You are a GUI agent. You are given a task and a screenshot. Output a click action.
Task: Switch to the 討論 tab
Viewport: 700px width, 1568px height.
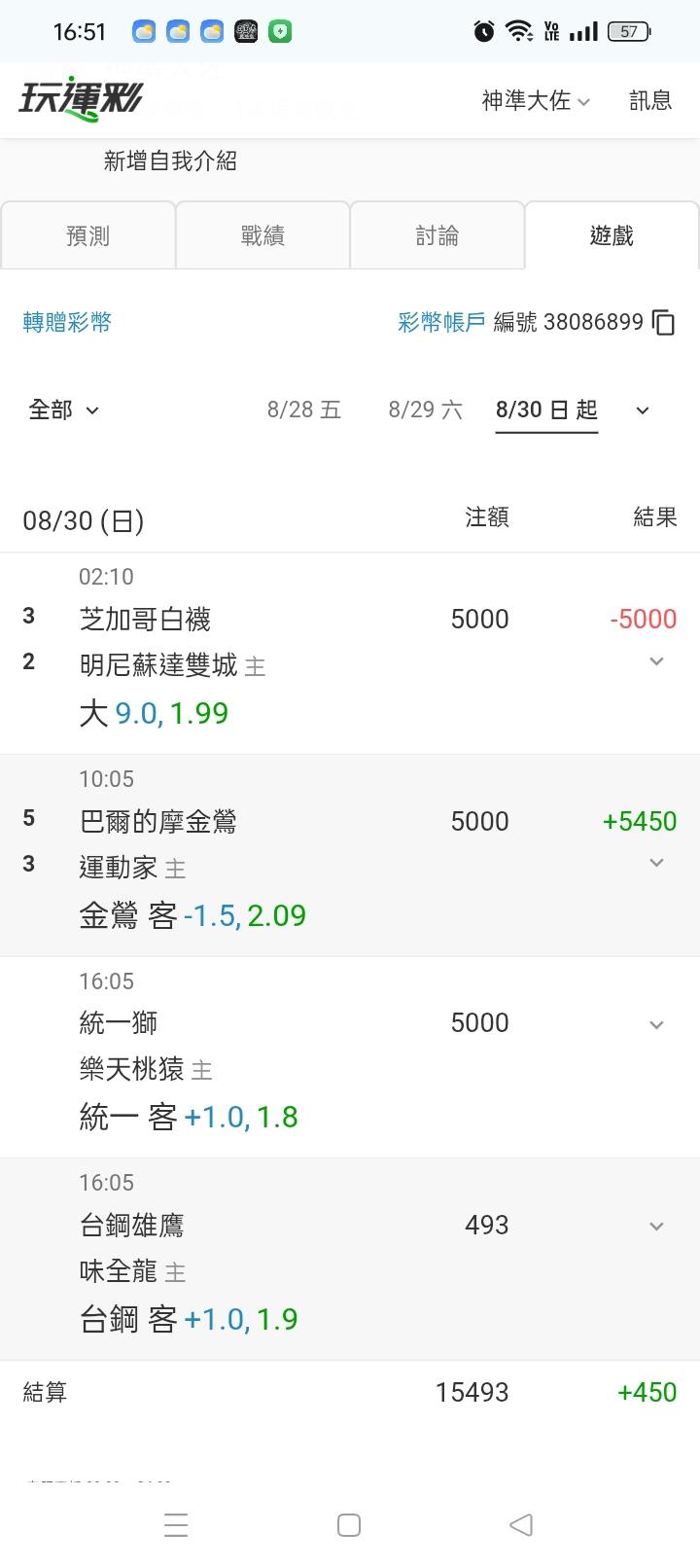(437, 235)
